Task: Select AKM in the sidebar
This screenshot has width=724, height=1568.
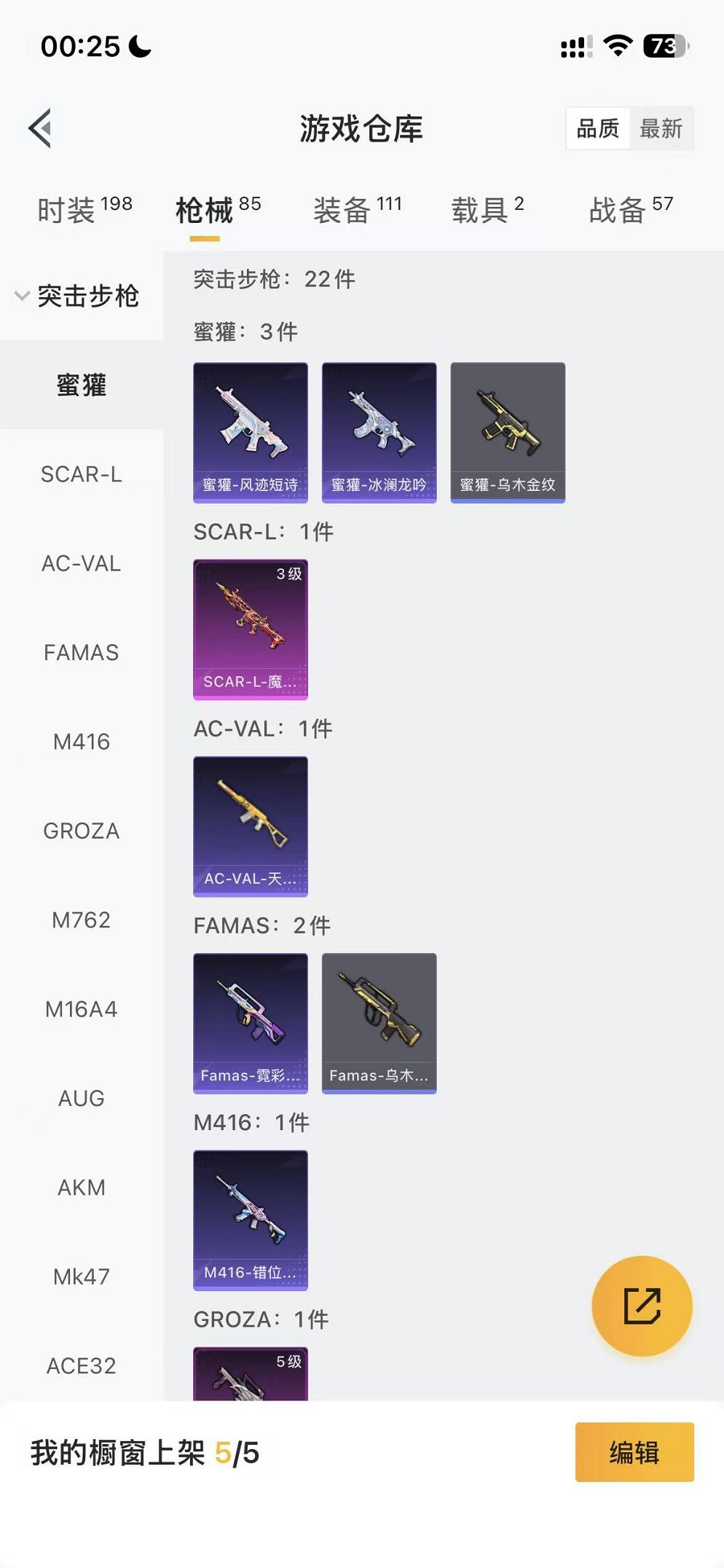Action: pyautogui.click(x=81, y=1188)
